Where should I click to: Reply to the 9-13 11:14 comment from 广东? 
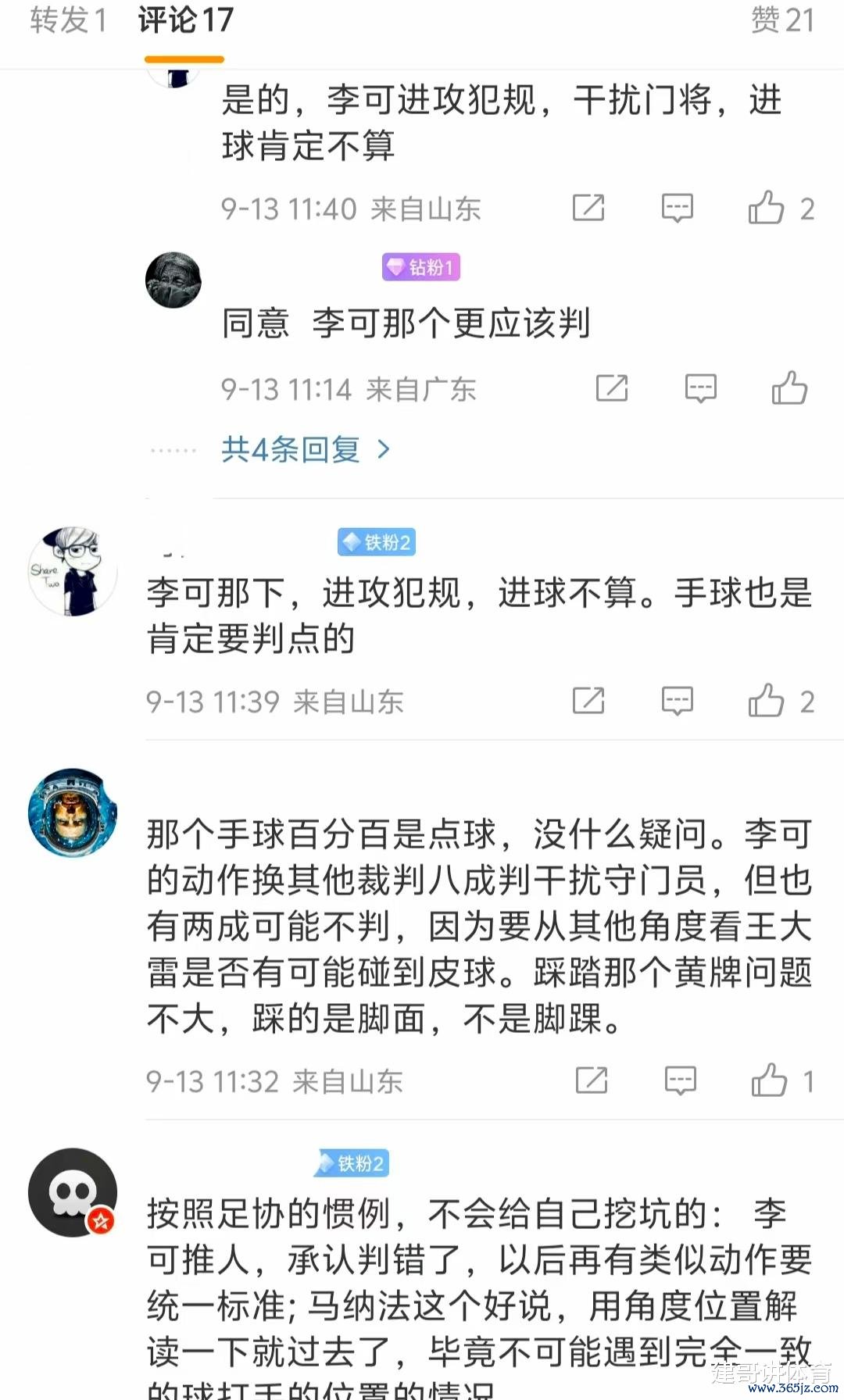700,388
